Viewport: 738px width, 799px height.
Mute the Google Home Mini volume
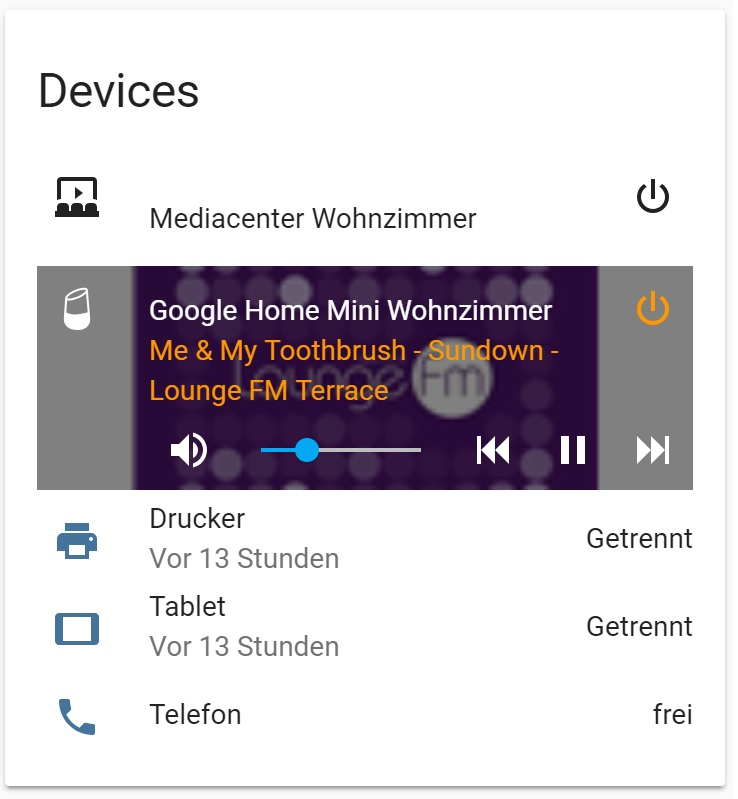coord(188,450)
